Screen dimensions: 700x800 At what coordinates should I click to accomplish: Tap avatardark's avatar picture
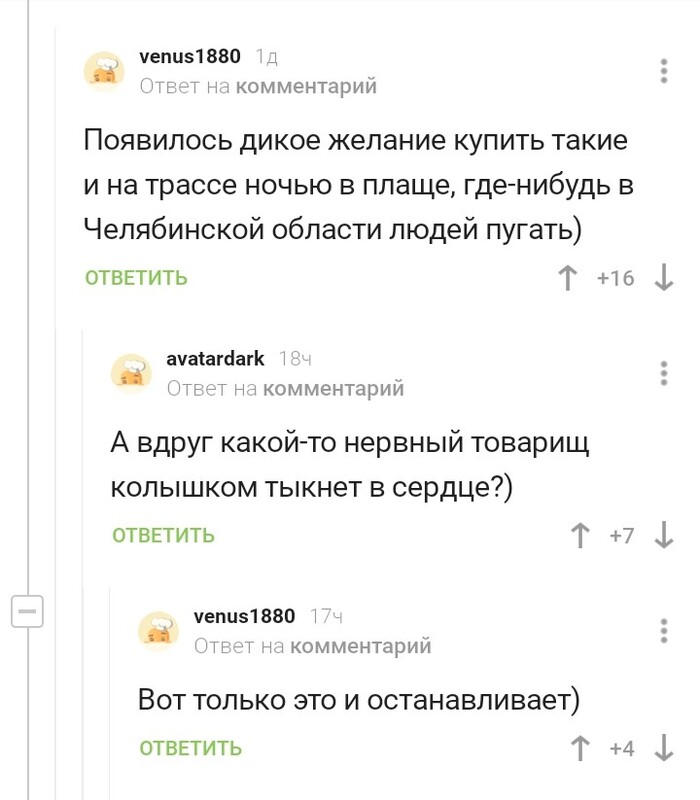point(131,372)
